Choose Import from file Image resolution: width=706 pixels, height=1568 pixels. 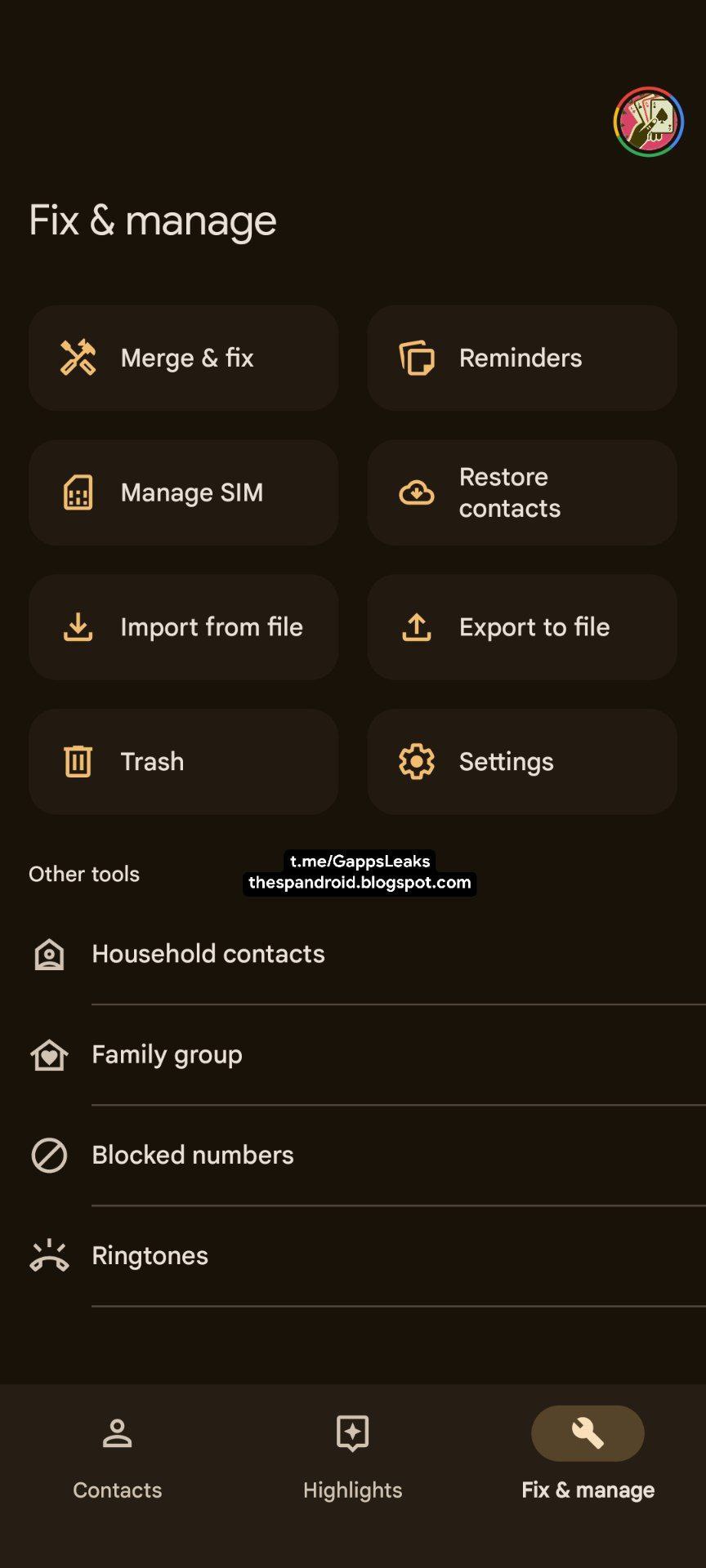pyautogui.click(x=183, y=627)
